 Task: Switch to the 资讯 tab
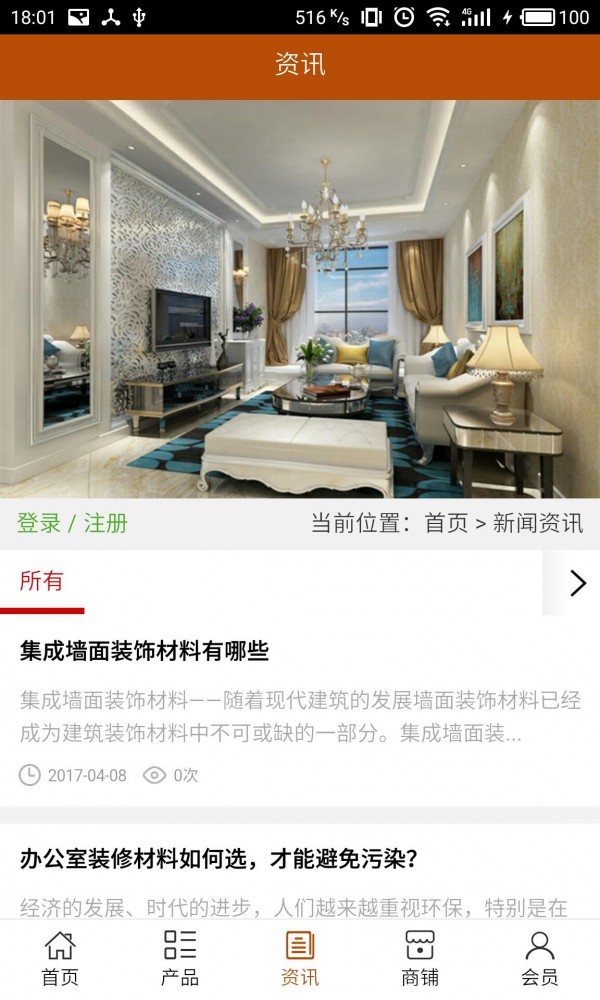pyautogui.click(x=300, y=958)
